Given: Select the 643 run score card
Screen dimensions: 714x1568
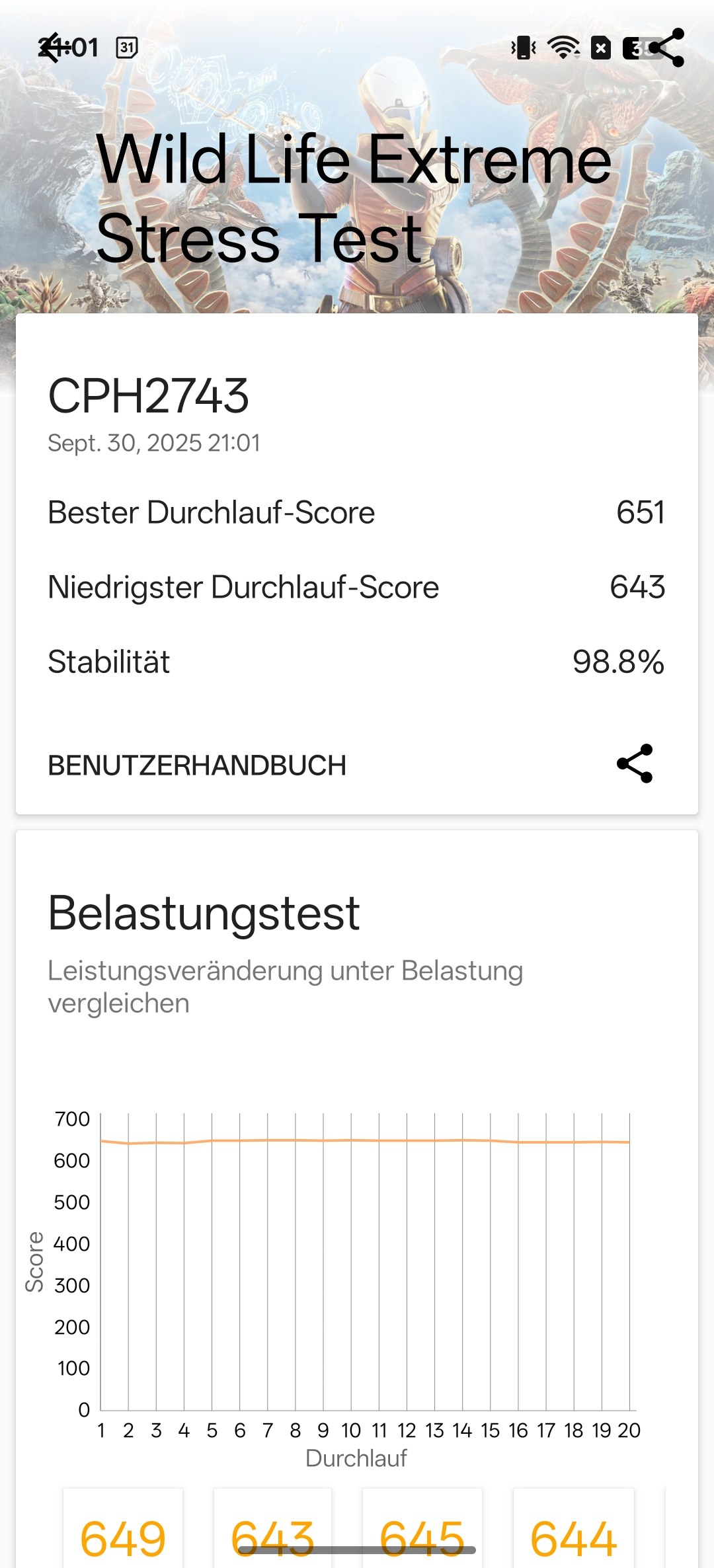Looking at the screenshot, I should tap(272, 1534).
